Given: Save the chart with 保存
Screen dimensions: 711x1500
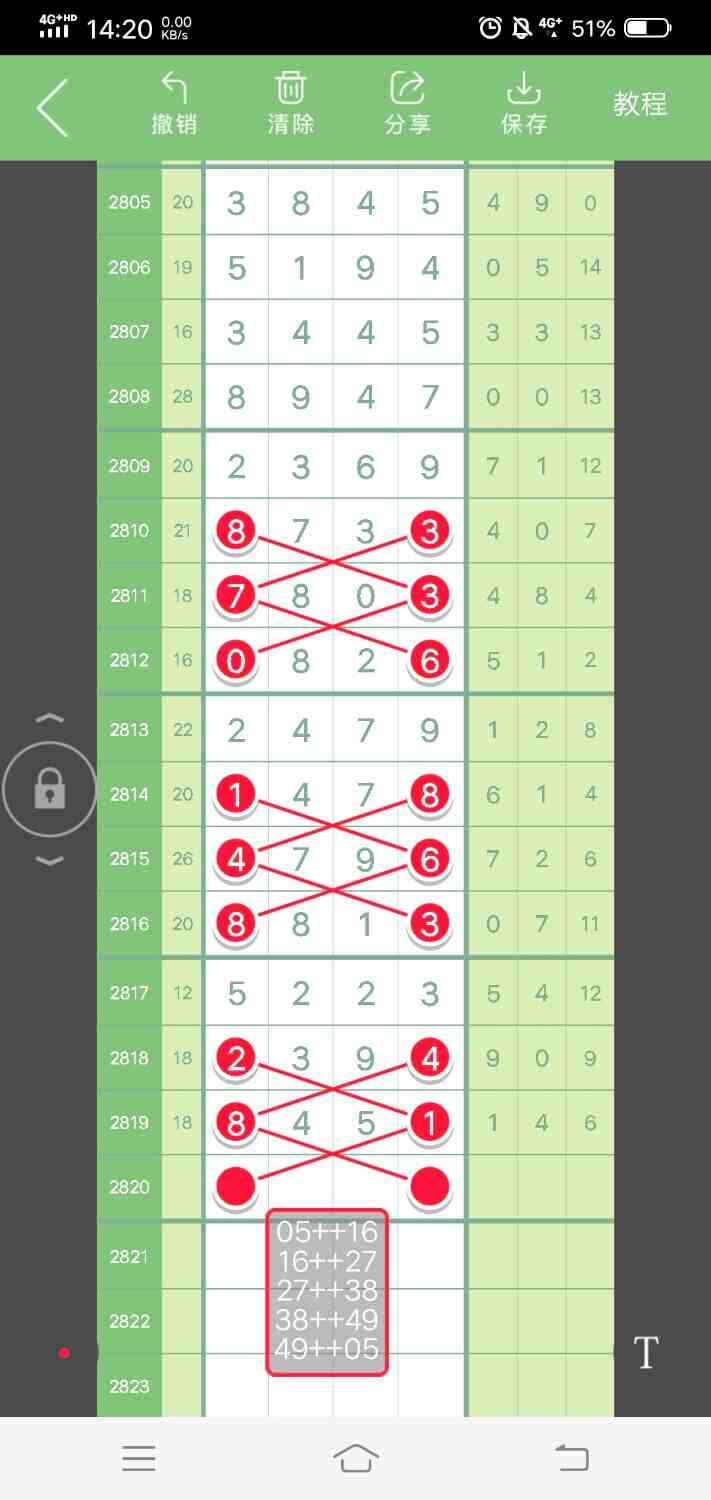Looking at the screenshot, I should 523,104.
